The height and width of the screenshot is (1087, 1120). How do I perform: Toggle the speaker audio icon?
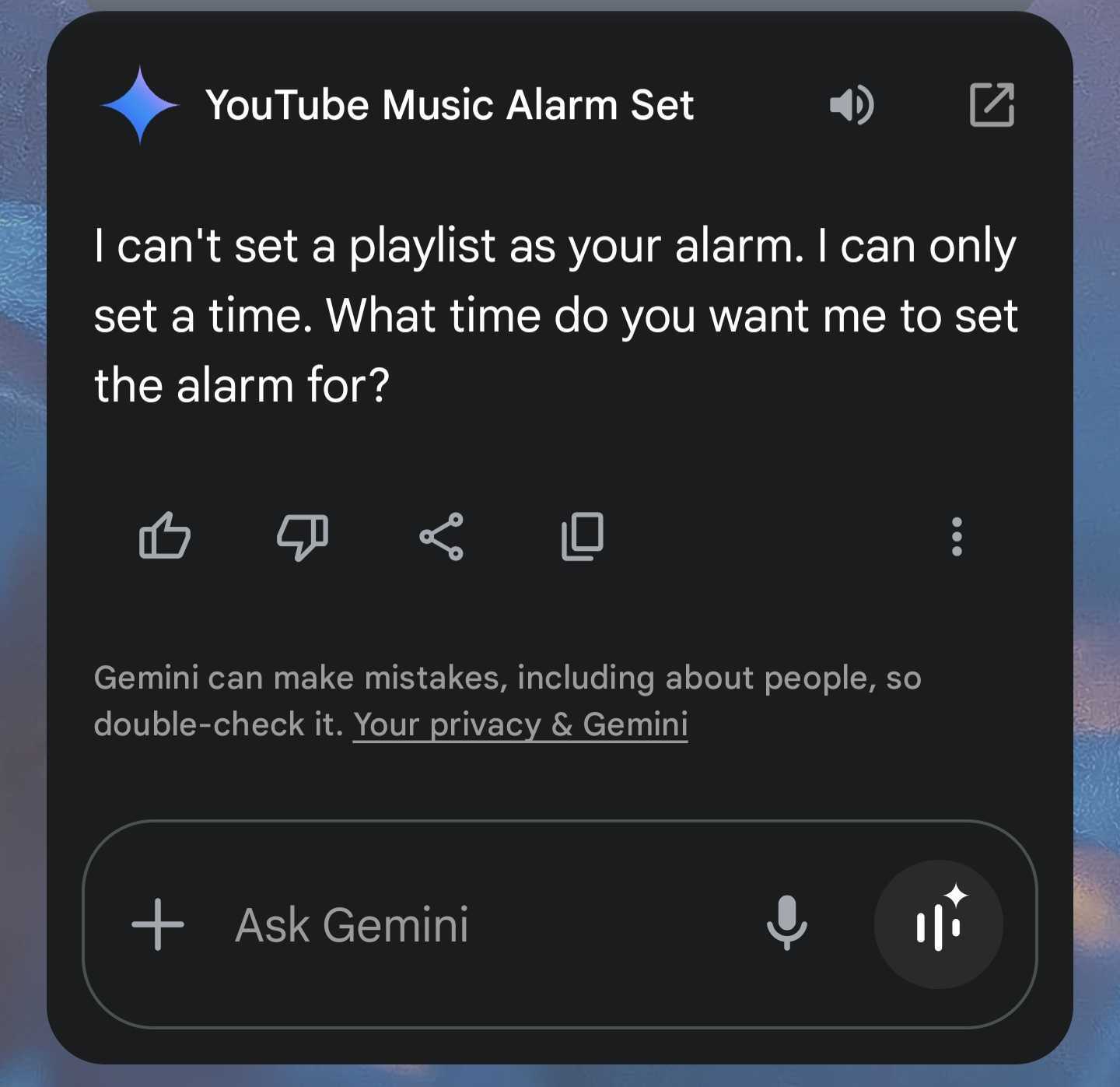[x=852, y=105]
